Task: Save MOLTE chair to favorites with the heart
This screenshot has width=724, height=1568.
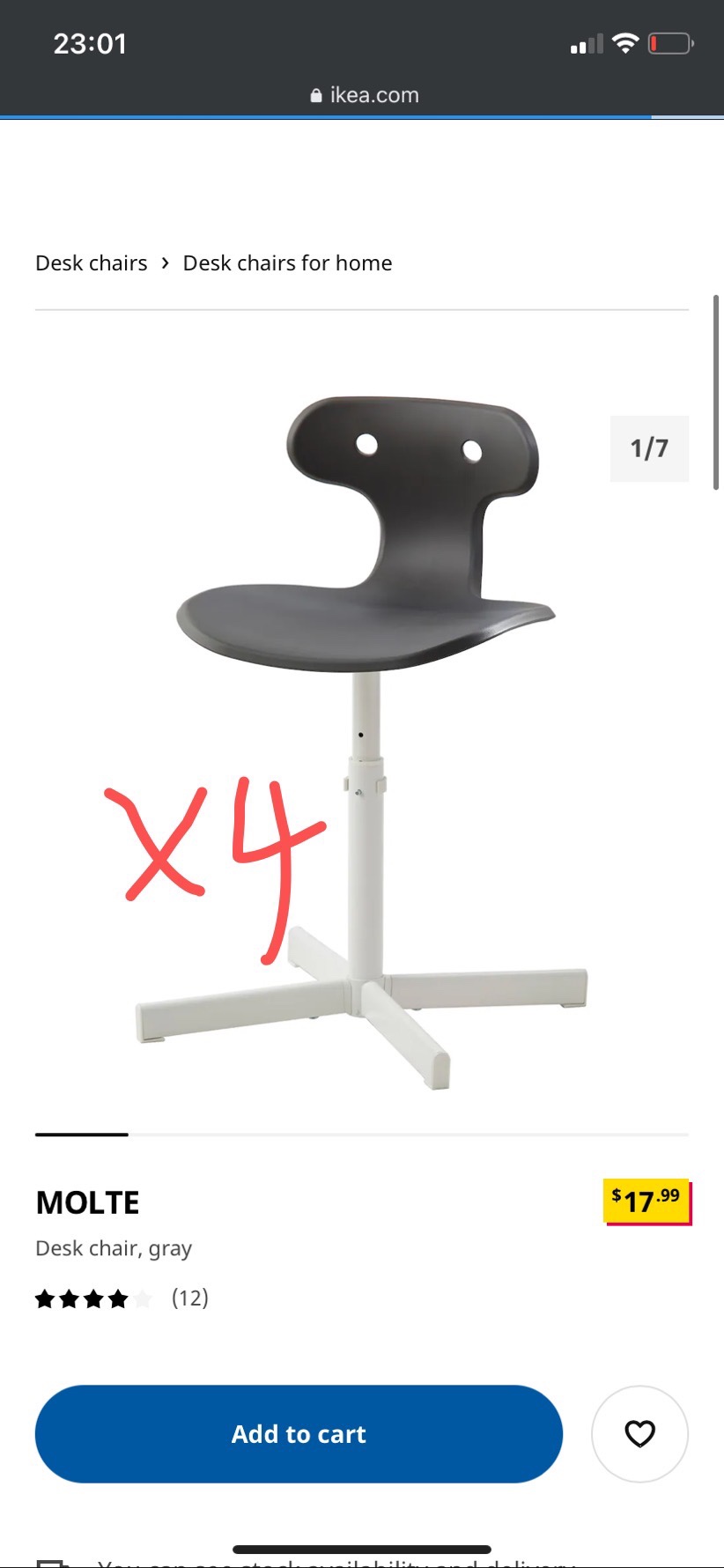Action: pyautogui.click(x=639, y=1433)
